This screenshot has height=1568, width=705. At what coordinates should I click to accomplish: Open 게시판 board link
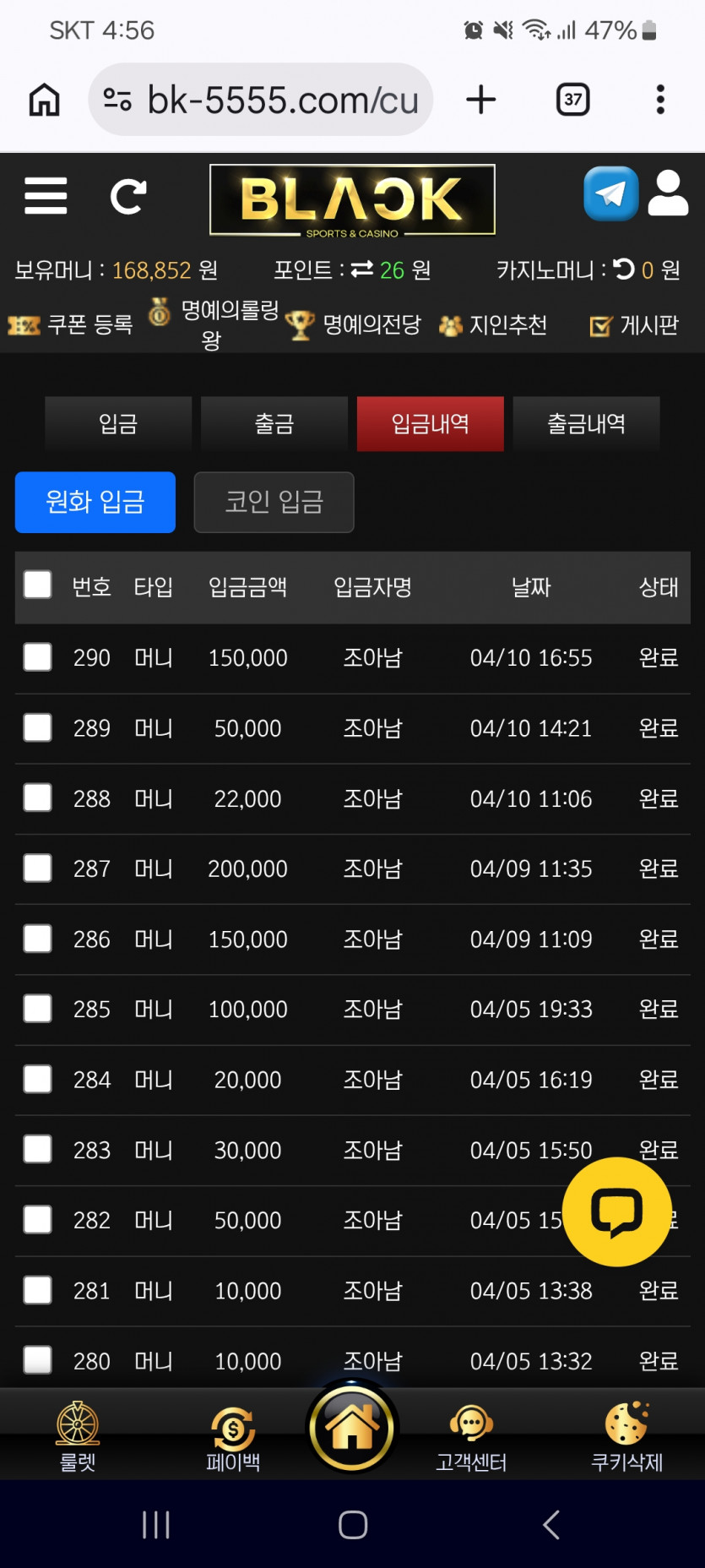[635, 324]
